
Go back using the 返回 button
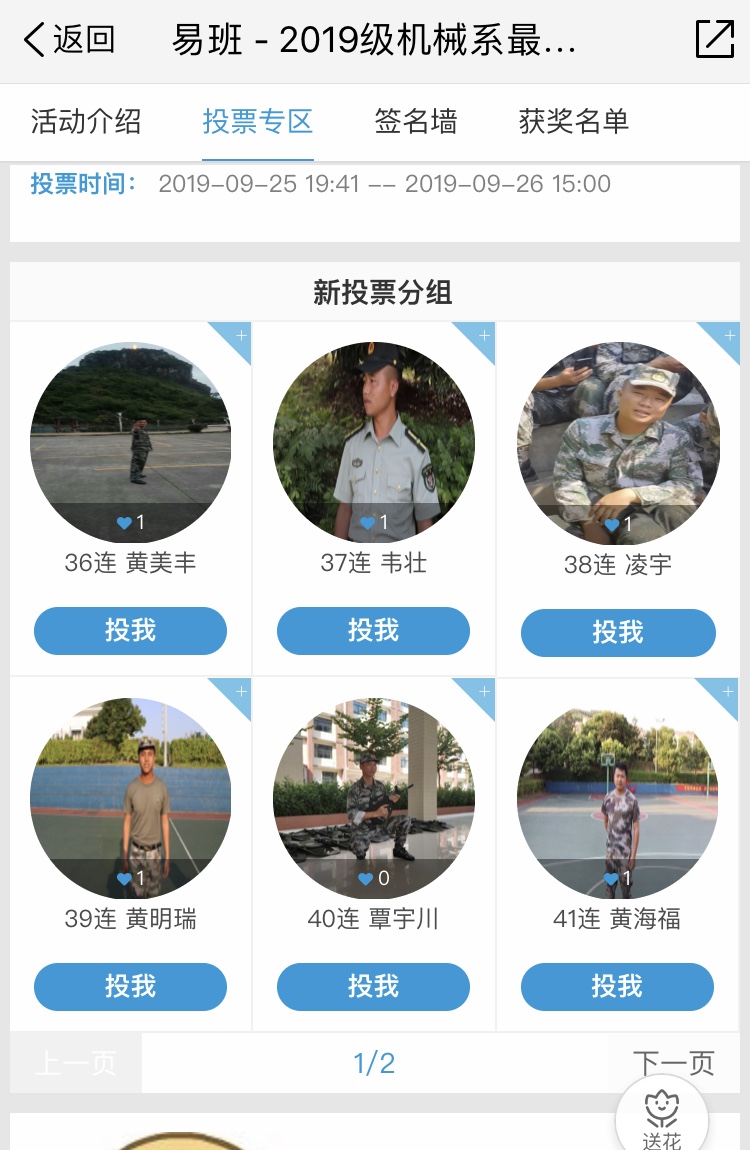tap(70, 40)
